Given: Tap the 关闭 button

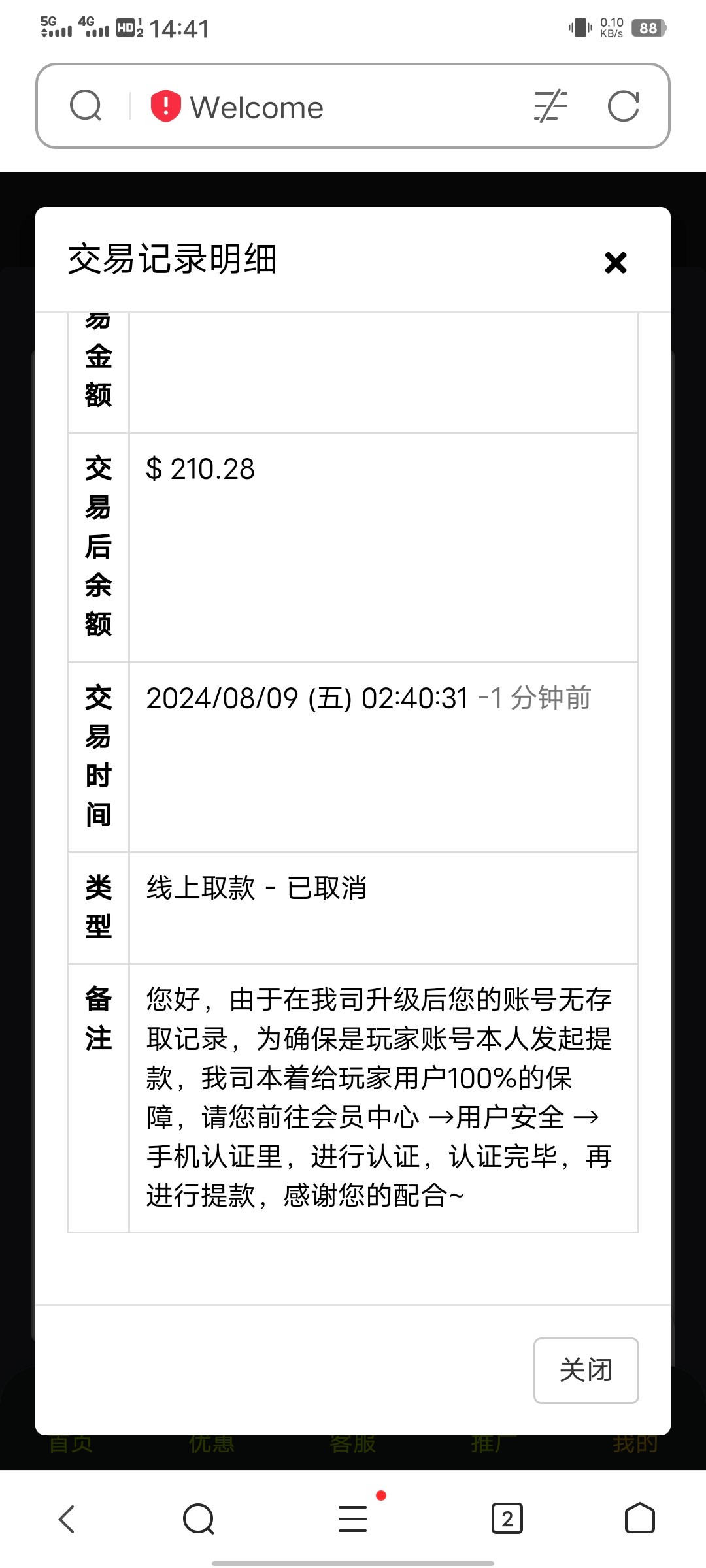Looking at the screenshot, I should [586, 1370].
